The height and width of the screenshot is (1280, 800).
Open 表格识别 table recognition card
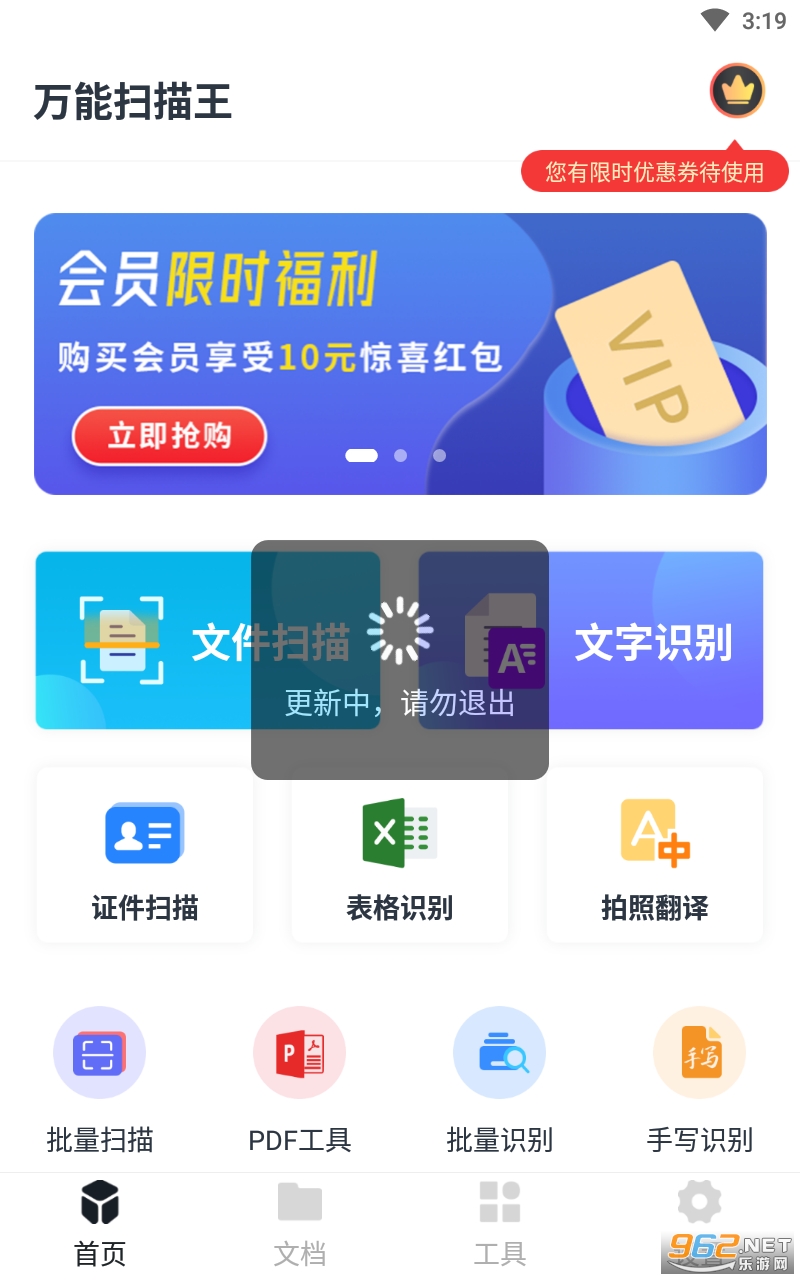pos(400,855)
